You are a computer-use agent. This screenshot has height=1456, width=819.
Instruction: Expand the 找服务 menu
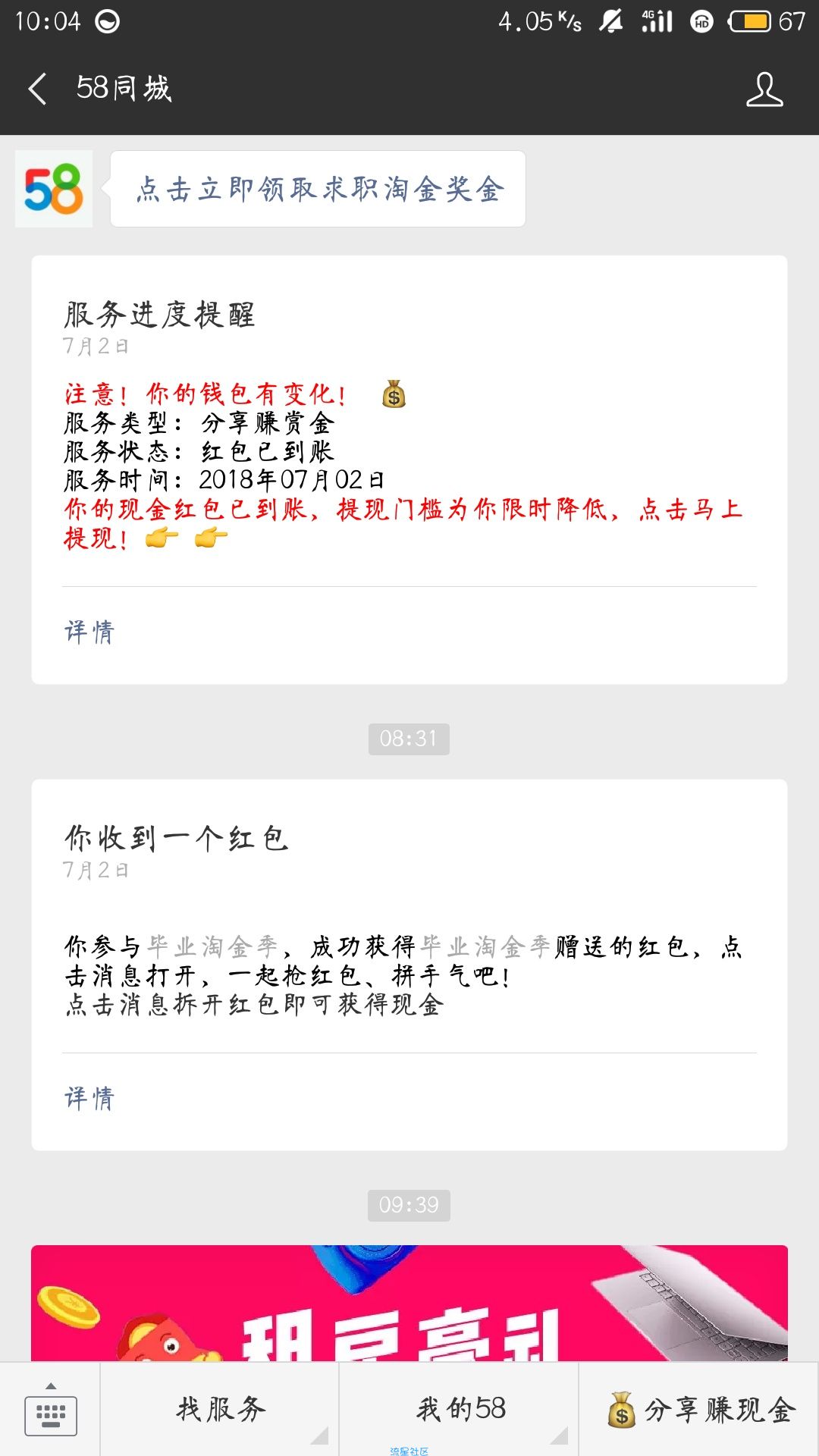pos(220,1410)
